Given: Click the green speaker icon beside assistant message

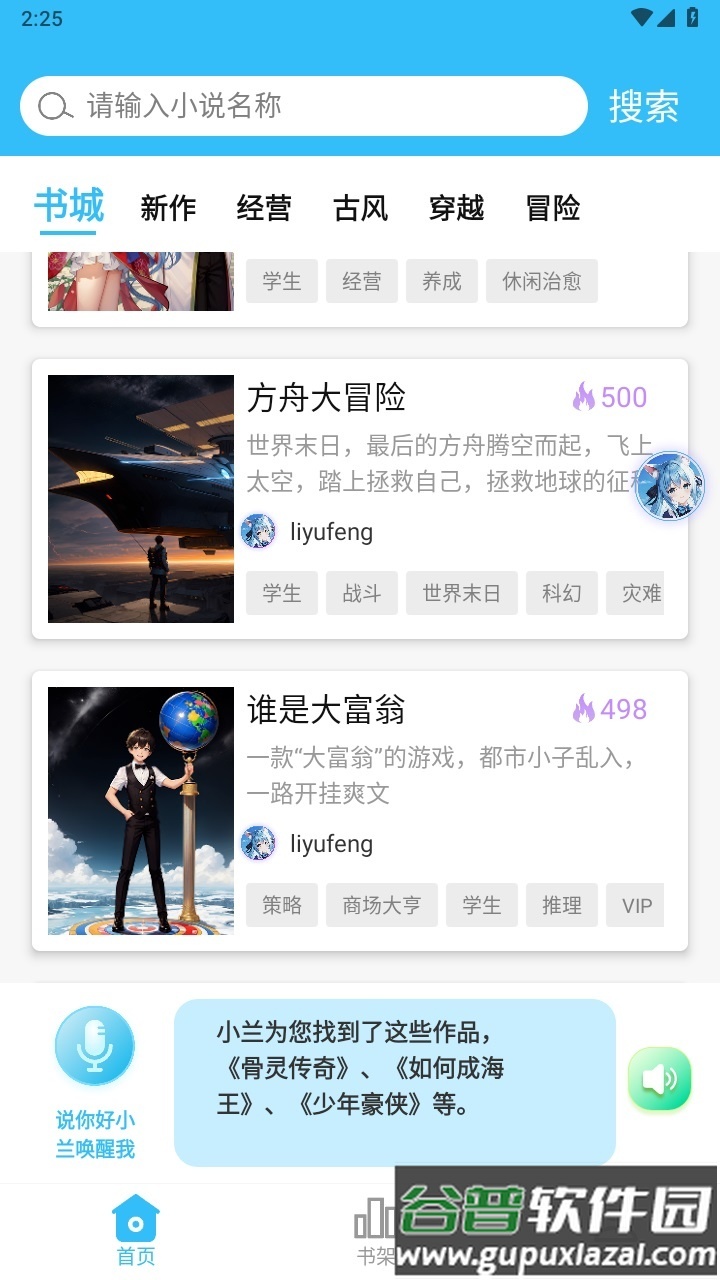Looking at the screenshot, I should tap(660, 1078).
